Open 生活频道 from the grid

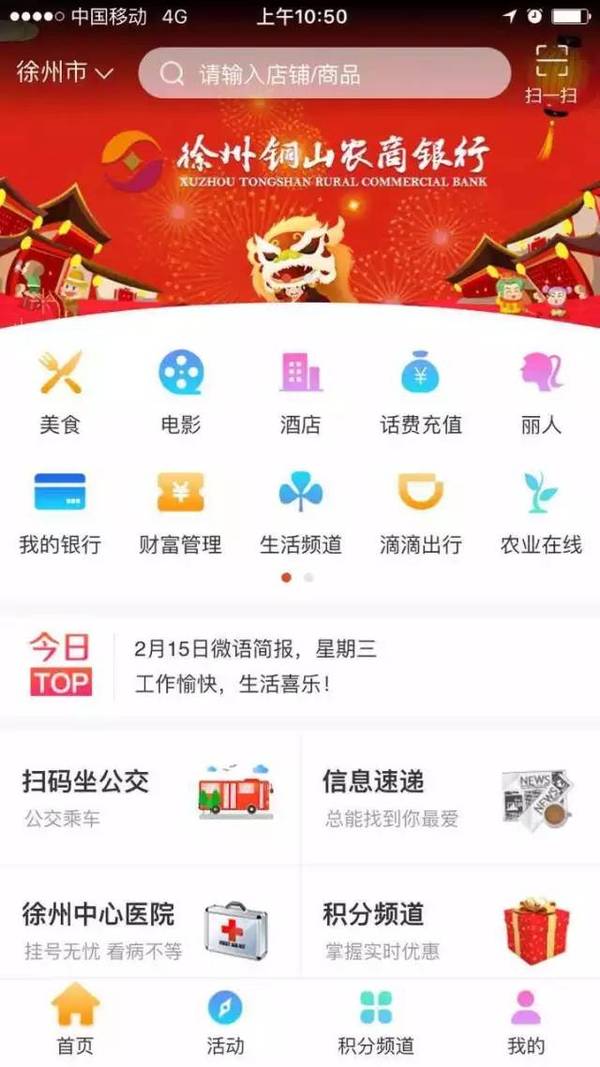[300, 512]
